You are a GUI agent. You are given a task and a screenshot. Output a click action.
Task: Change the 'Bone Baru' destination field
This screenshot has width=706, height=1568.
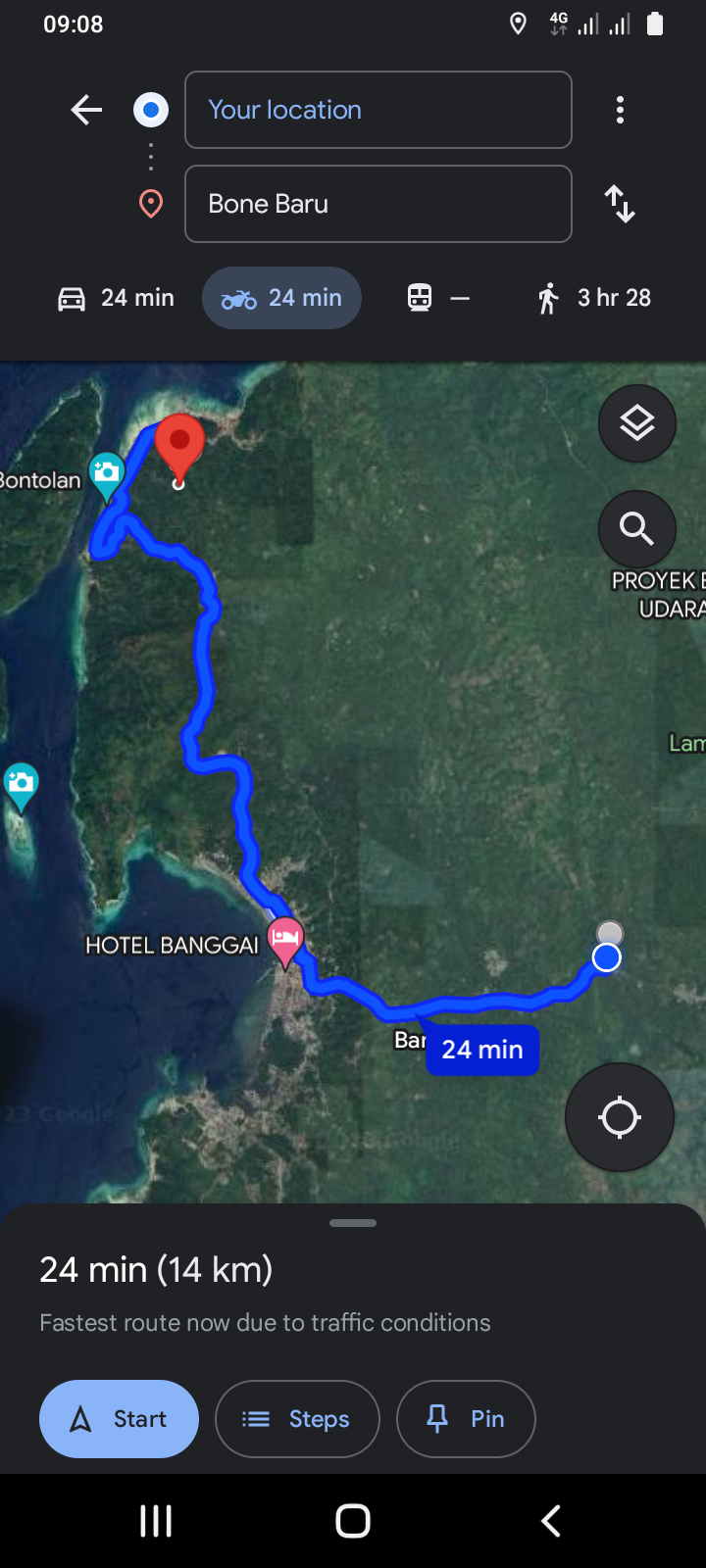(378, 204)
